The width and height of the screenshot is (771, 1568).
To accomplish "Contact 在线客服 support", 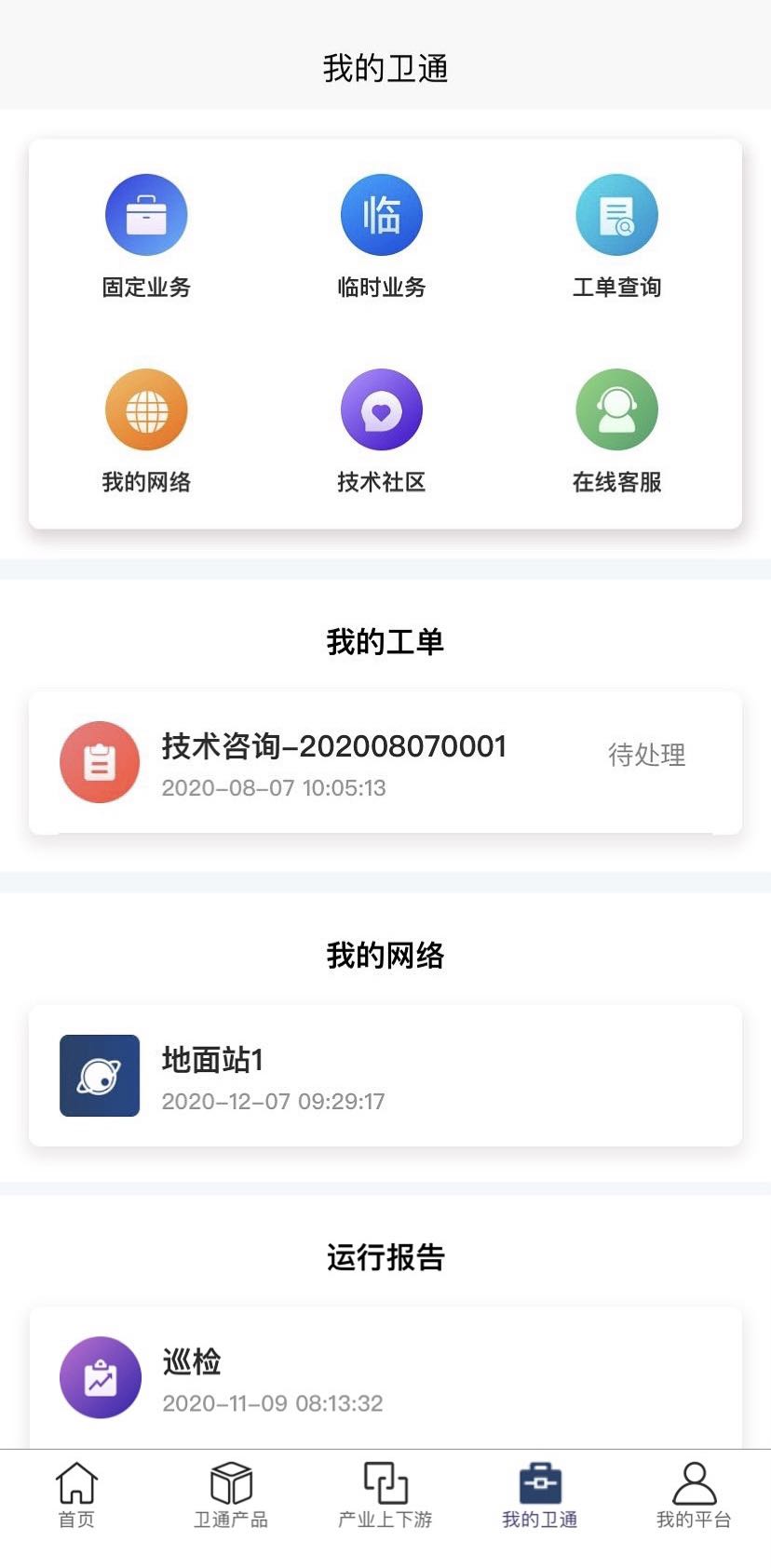I will (x=616, y=432).
